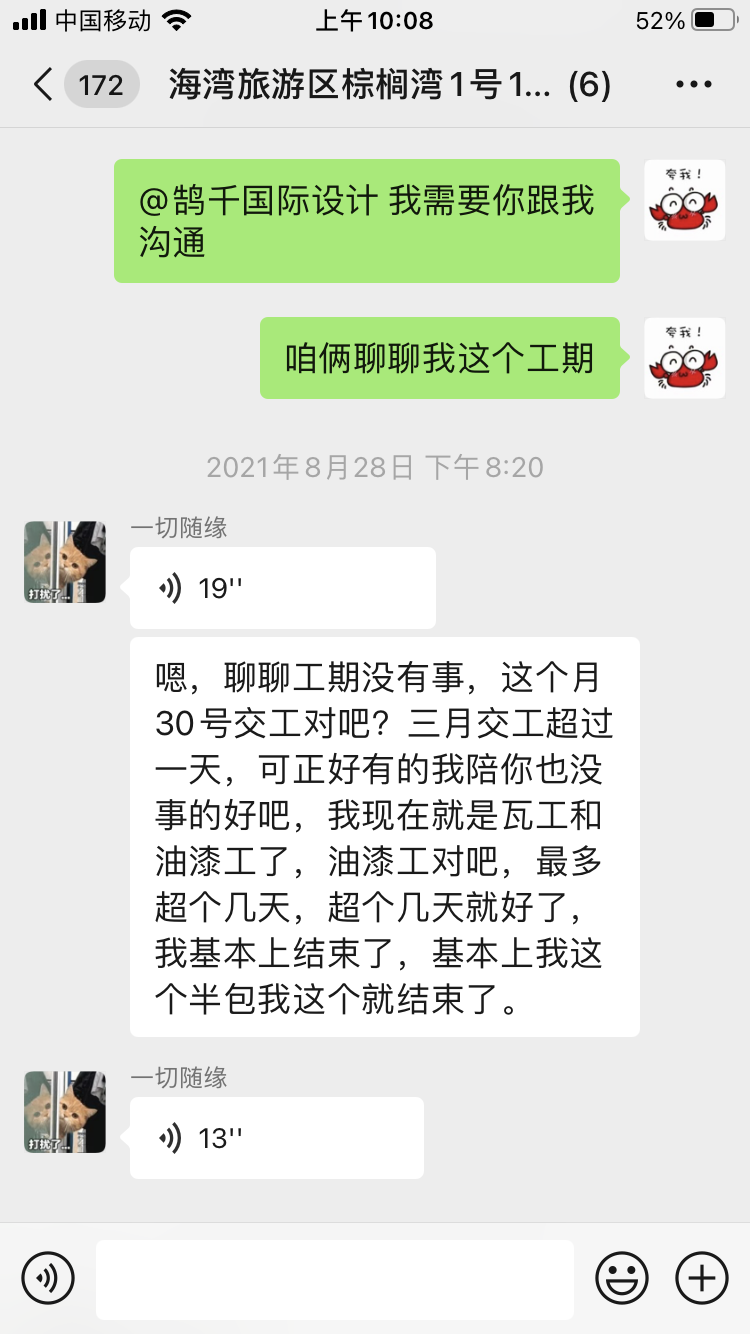
Task: Go back to the chat list
Action: coord(43,85)
